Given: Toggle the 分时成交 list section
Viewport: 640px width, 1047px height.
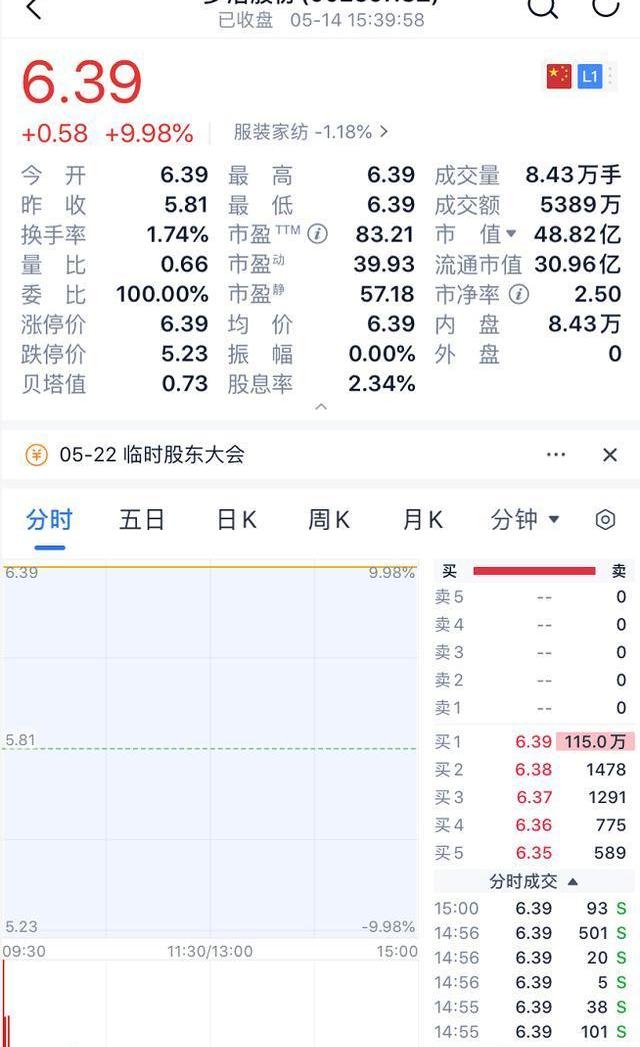Looking at the screenshot, I should pos(533,881).
